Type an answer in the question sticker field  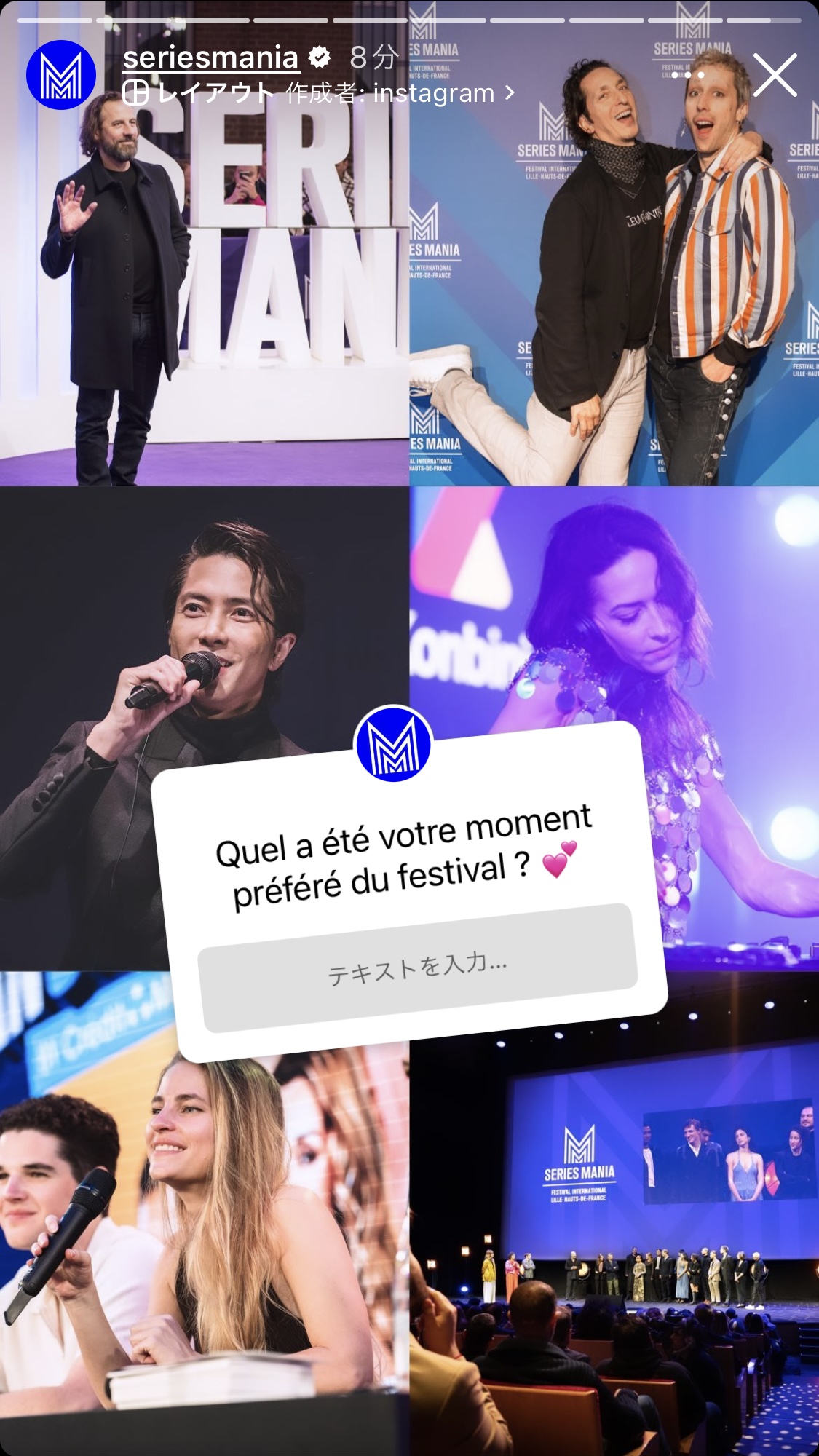click(418, 968)
